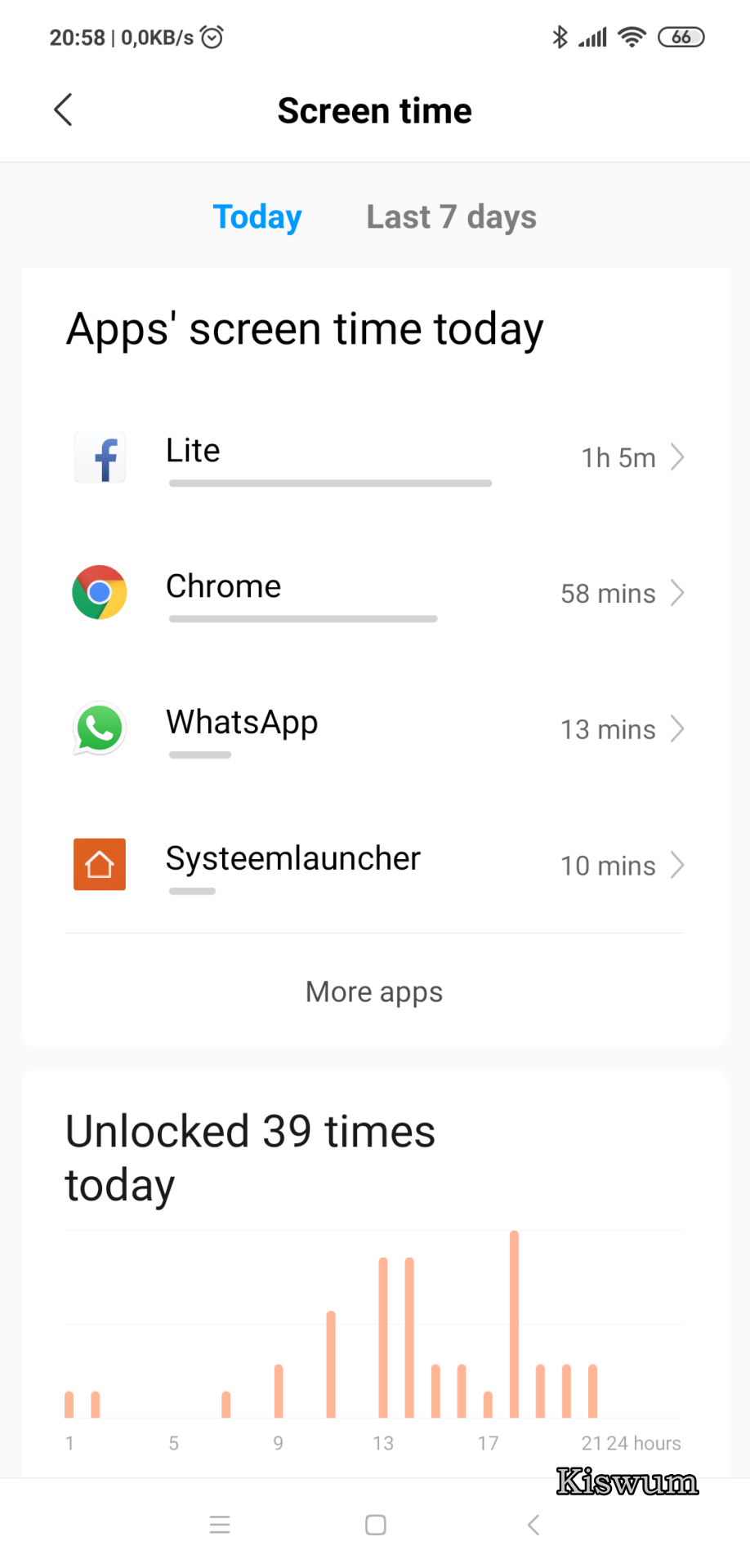This screenshot has height=1568, width=750.
Task: Open Chrome screen time details
Action: click(x=375, y=593)
